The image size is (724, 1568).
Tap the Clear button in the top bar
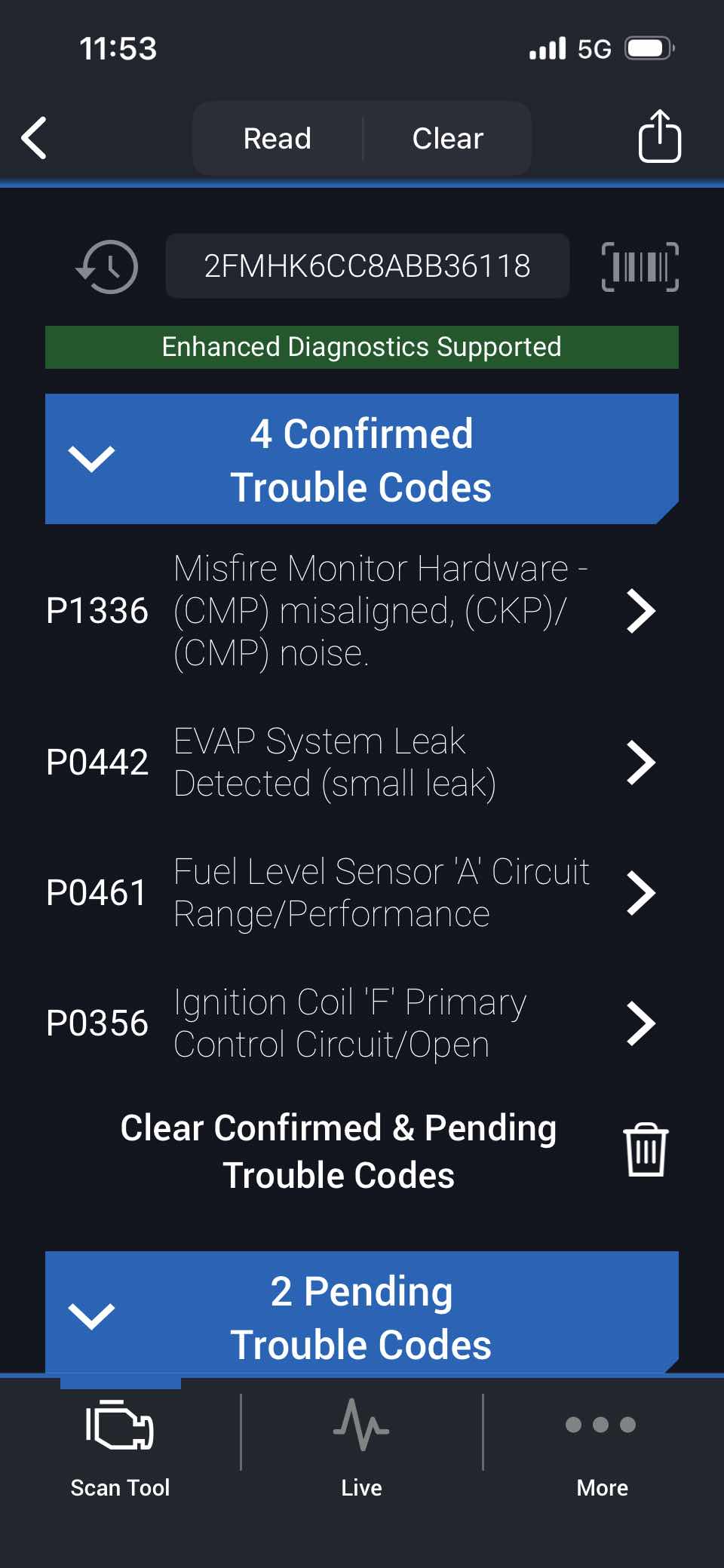point(447,139)
